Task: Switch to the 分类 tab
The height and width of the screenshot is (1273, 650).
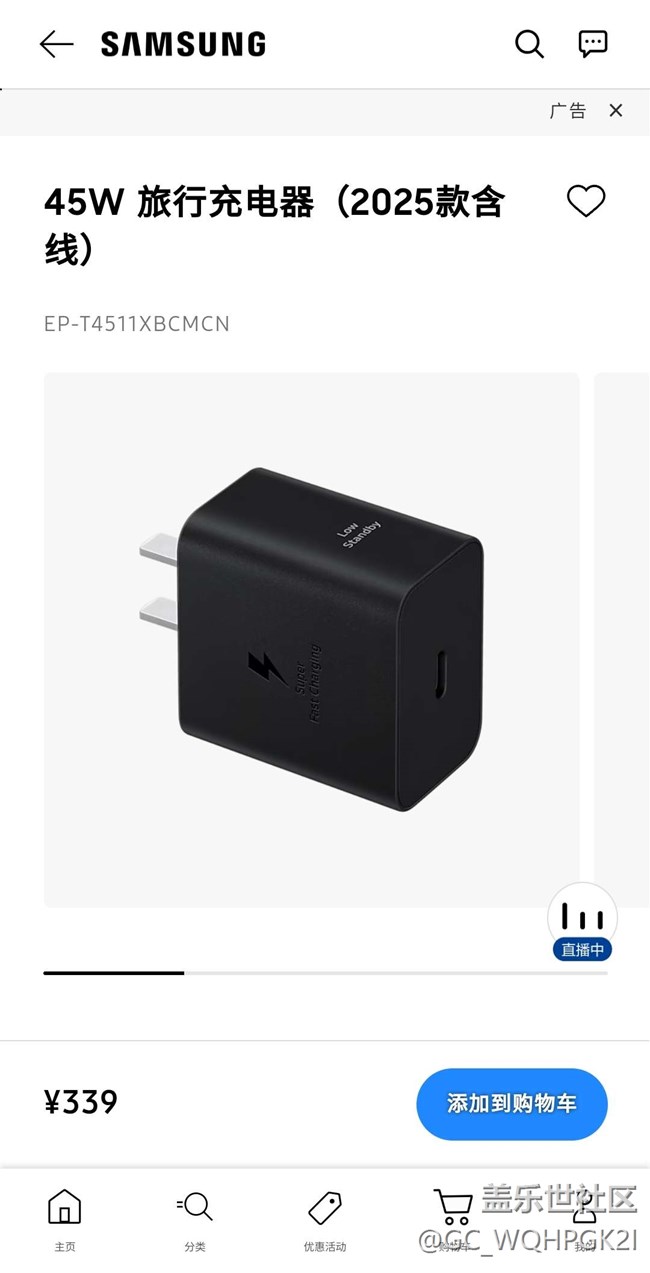Action: [x=195, y=1219]
